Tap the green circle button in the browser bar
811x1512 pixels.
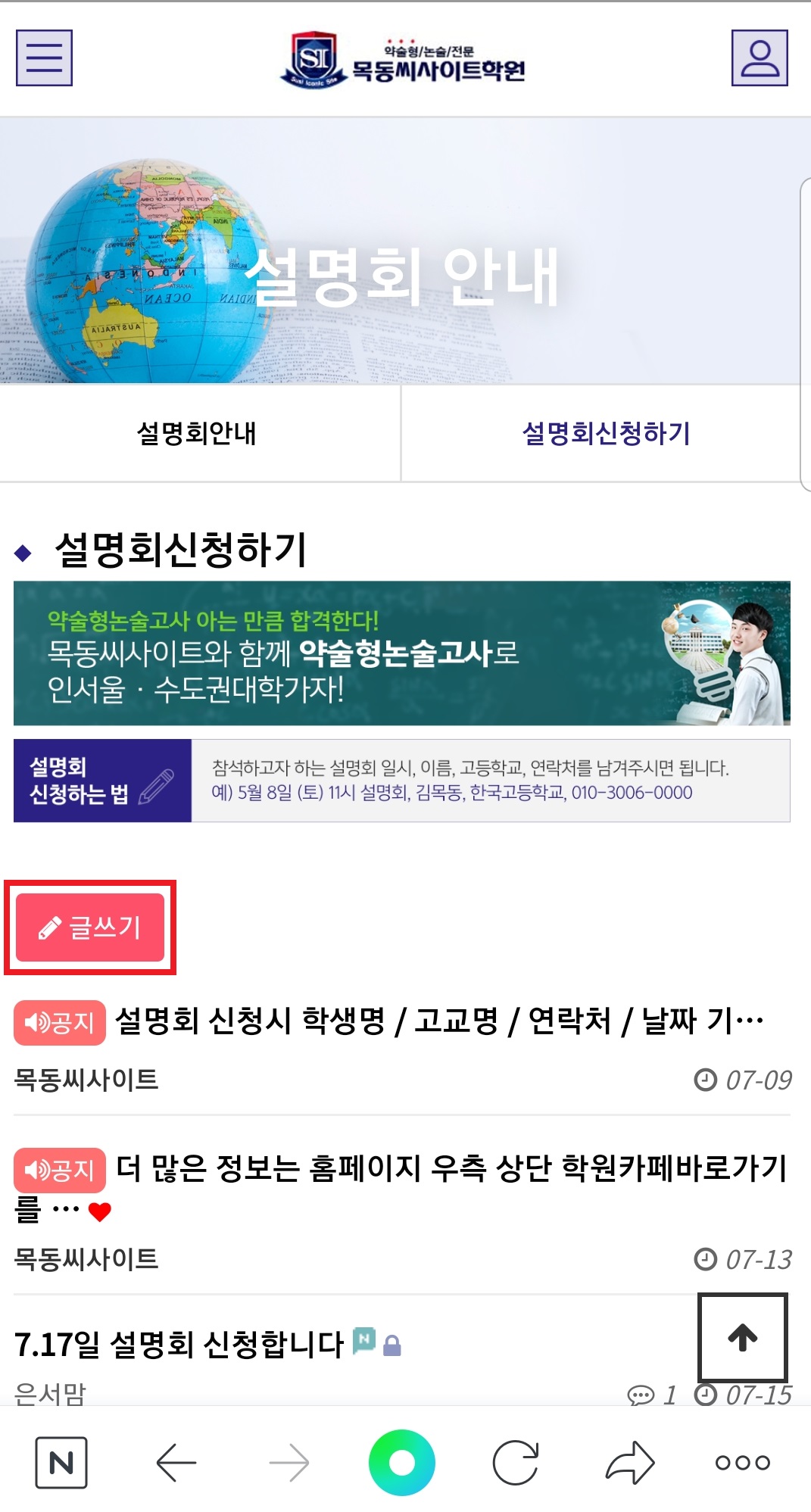tap(402, 1463)
